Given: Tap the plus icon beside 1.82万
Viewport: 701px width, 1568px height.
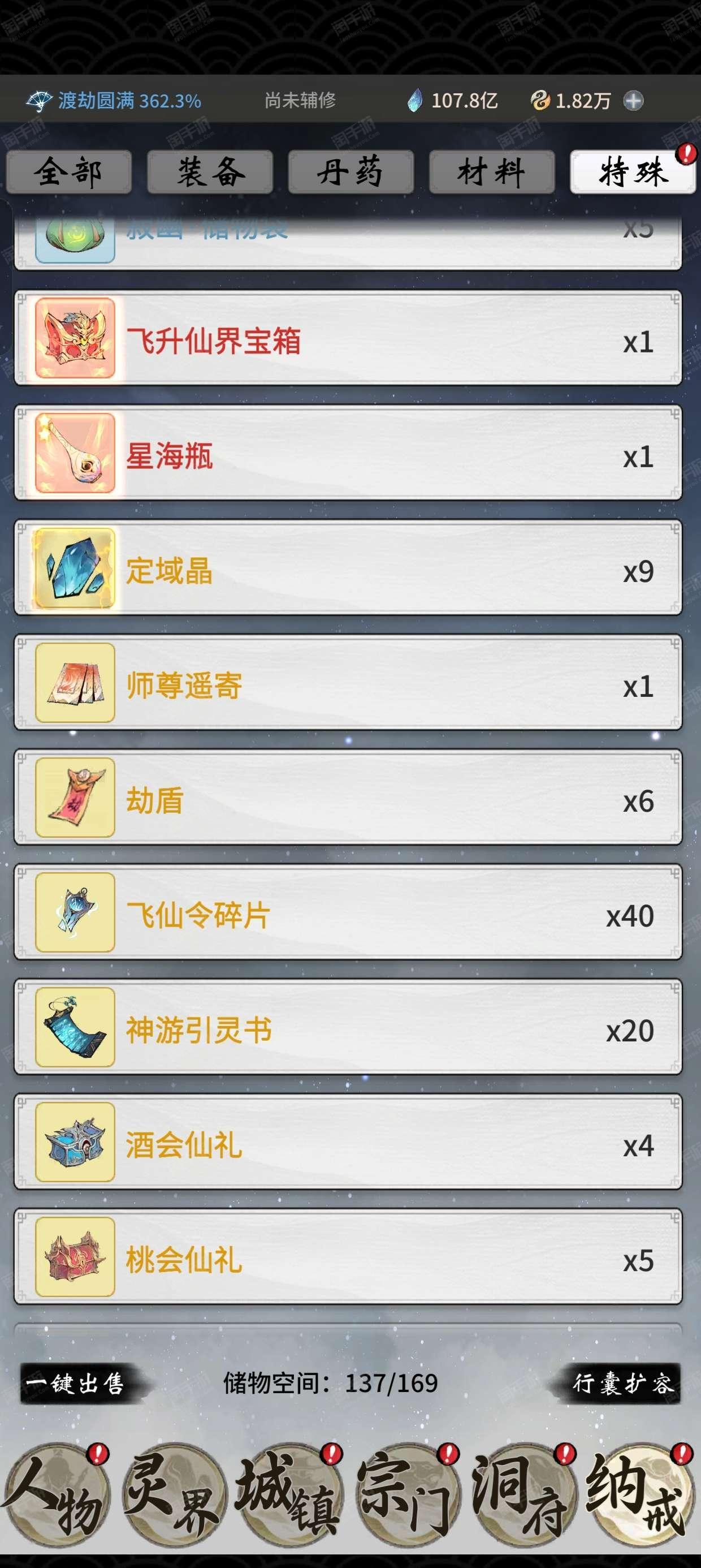Looking at the screenshot, I should tap(634, 101).
